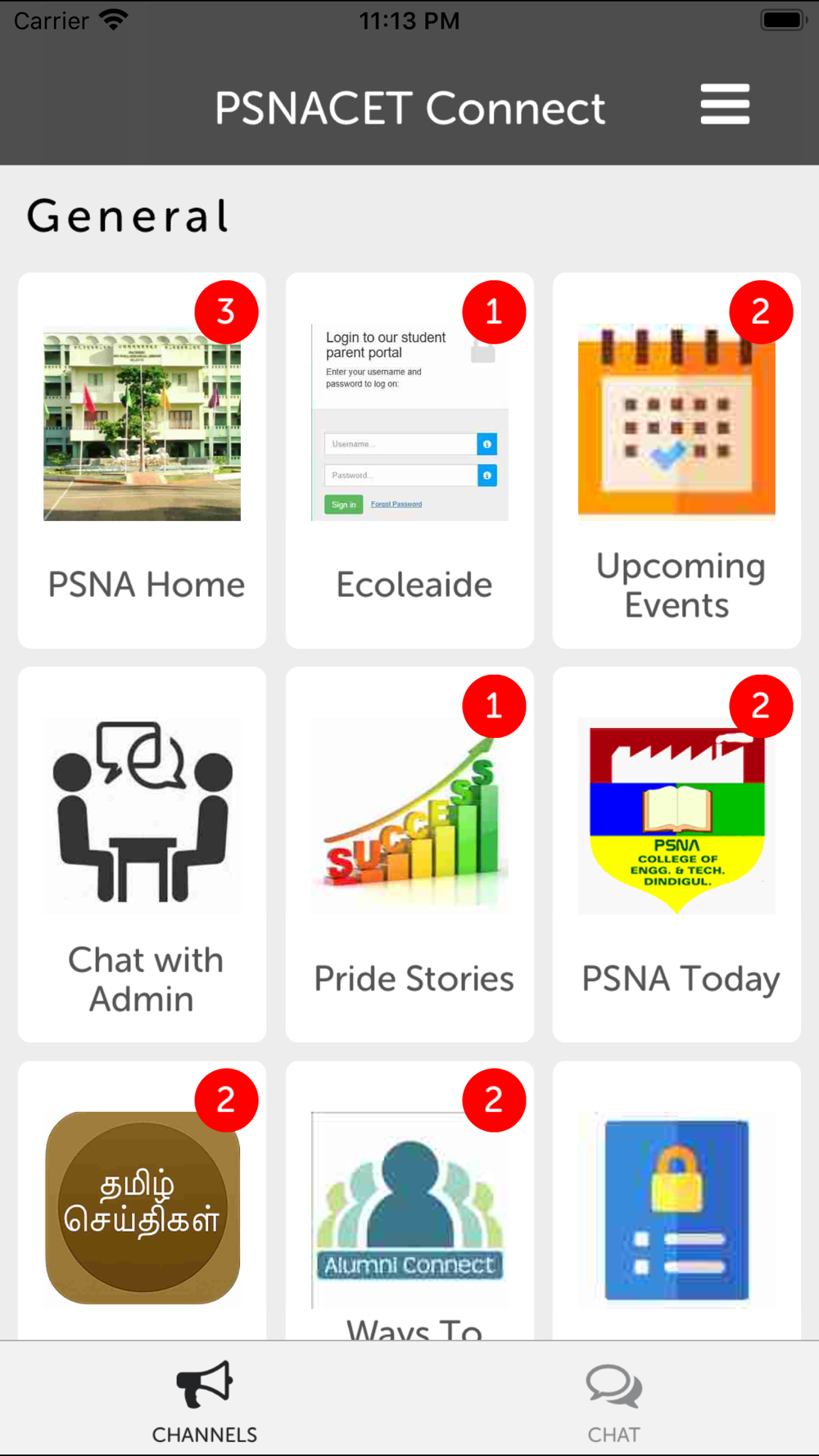
Task: Open the PSNA Home channel
Action: (143, 460)
